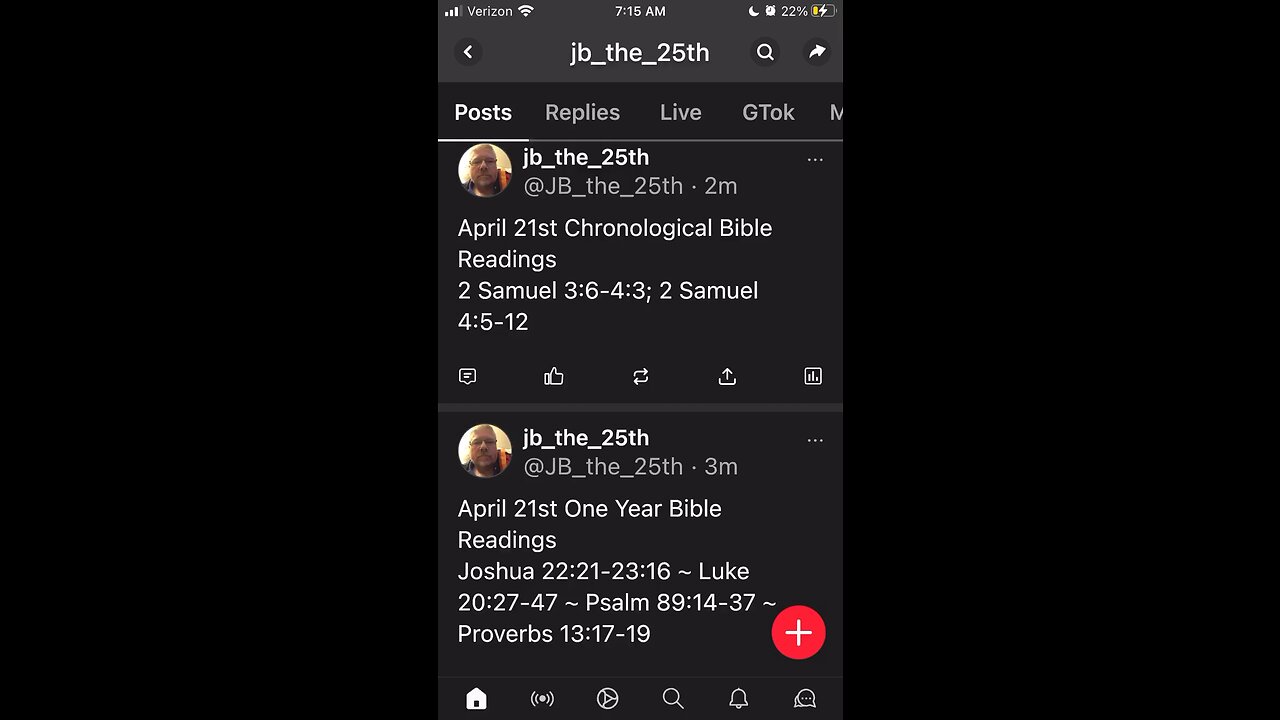
Task: Like the Chronological Bible Readings post
Action: (554, 376)
